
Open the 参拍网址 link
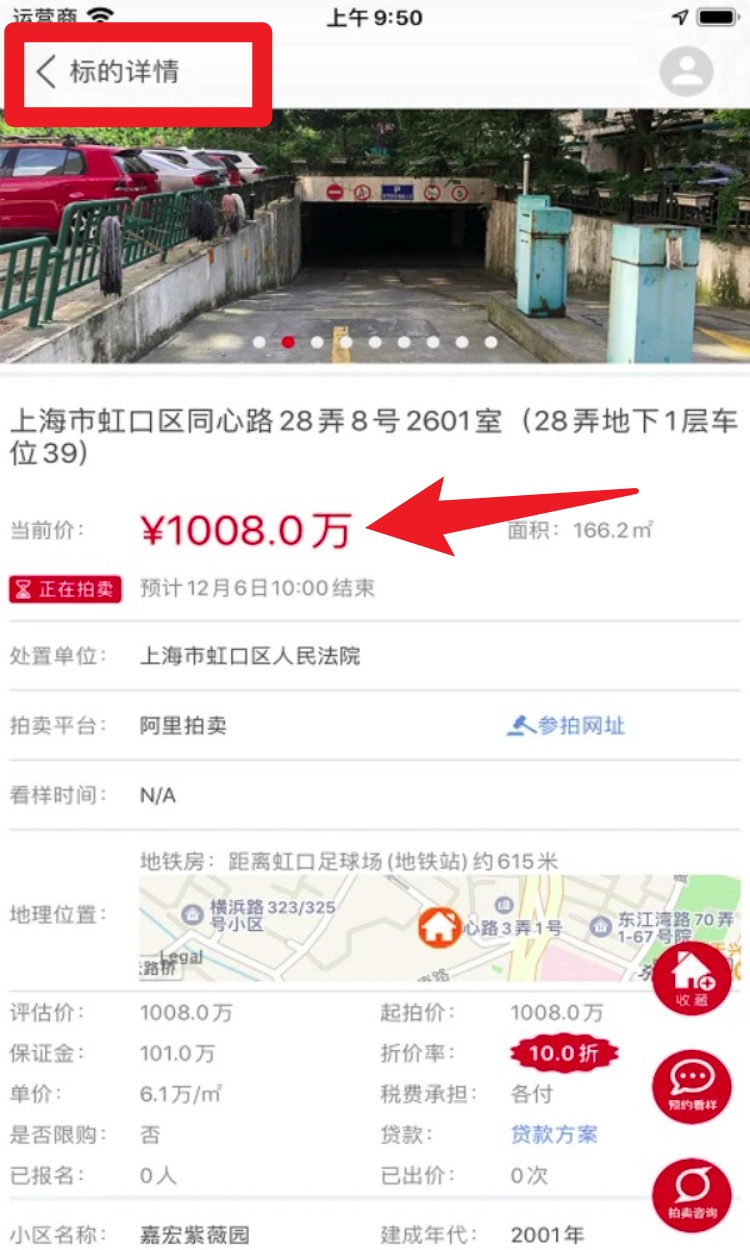tap(567, 726)
